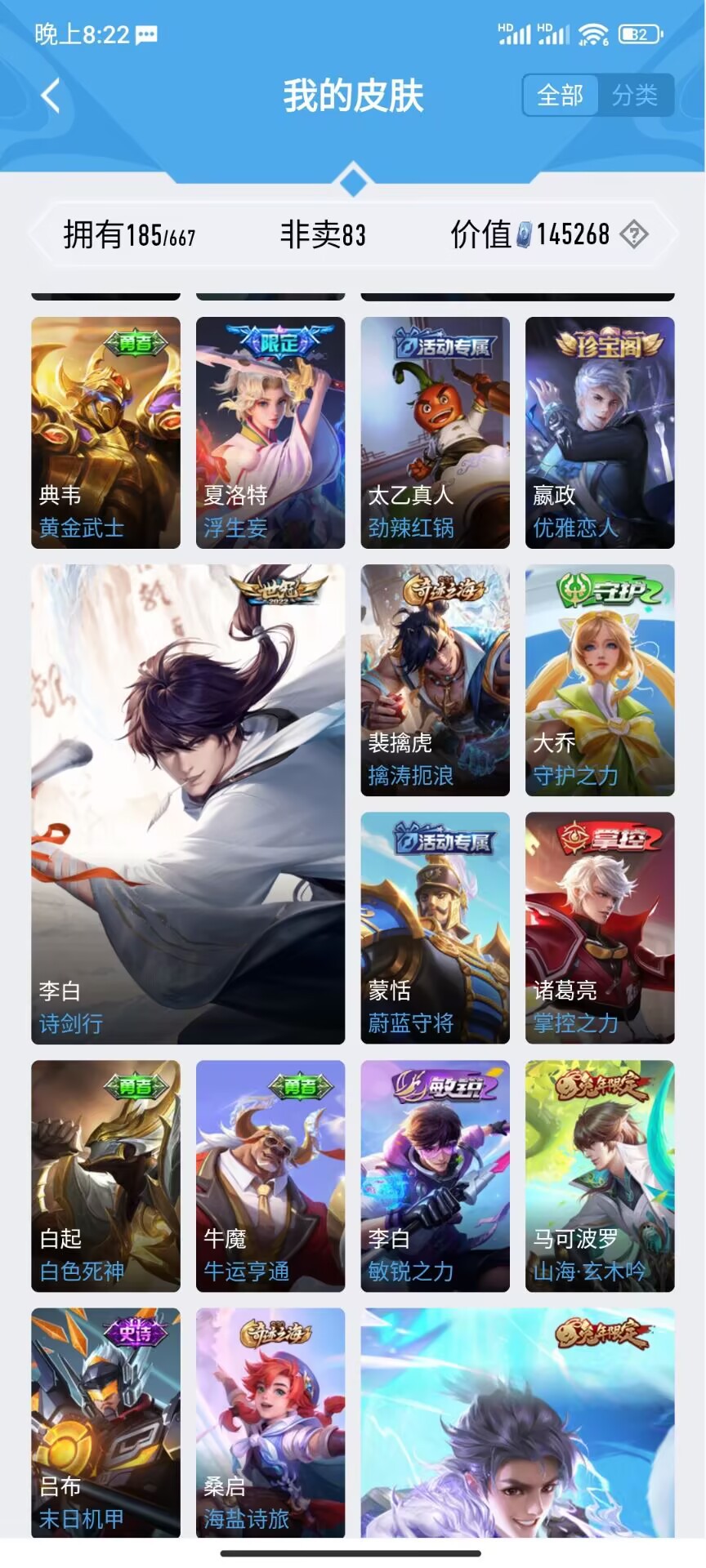View 马可波罗 山海·玄木吟 skin

(600, 1175)
